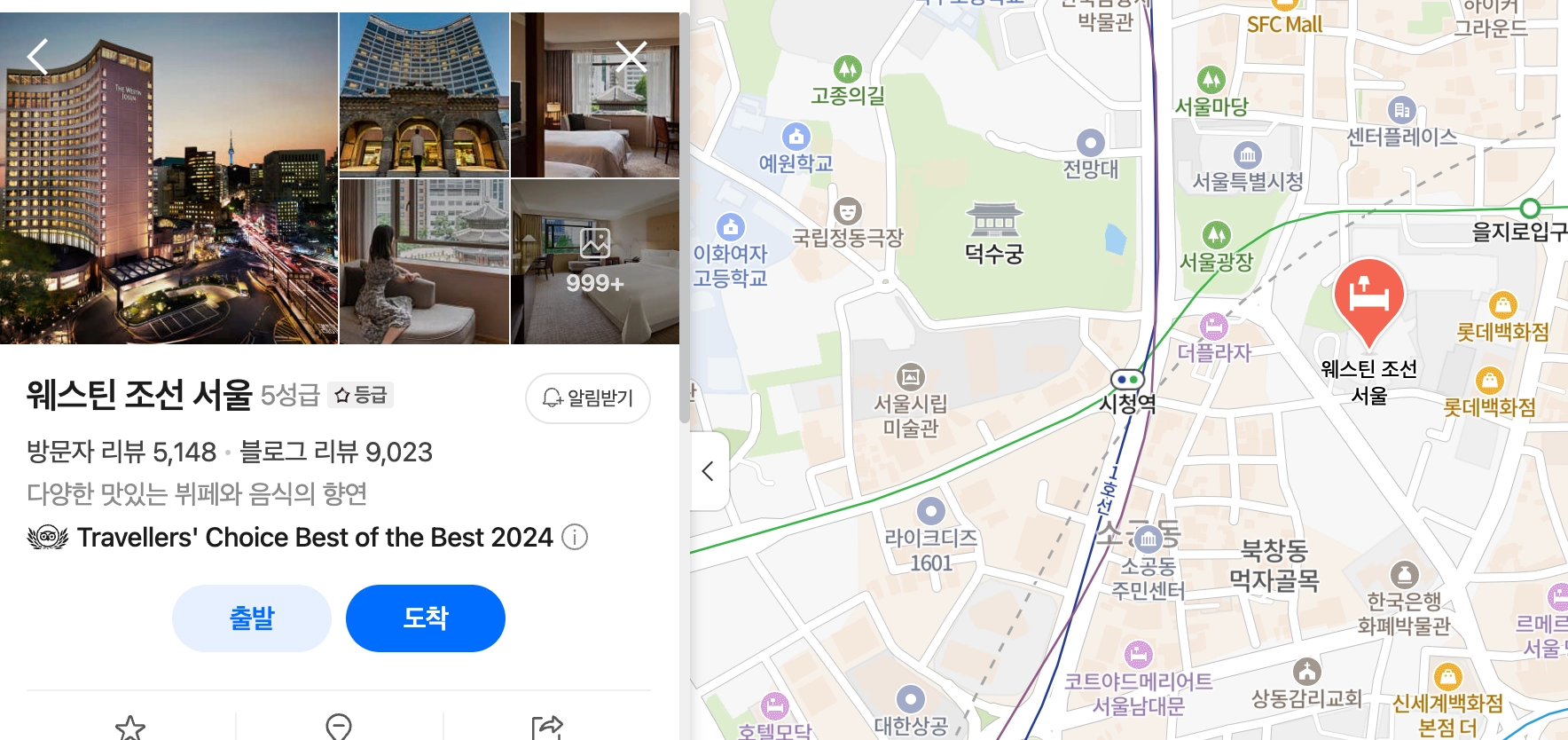The height and width of the screenshot is (740, 1568).
Task: Collapse the side panel with arrow
Action: 709,471
